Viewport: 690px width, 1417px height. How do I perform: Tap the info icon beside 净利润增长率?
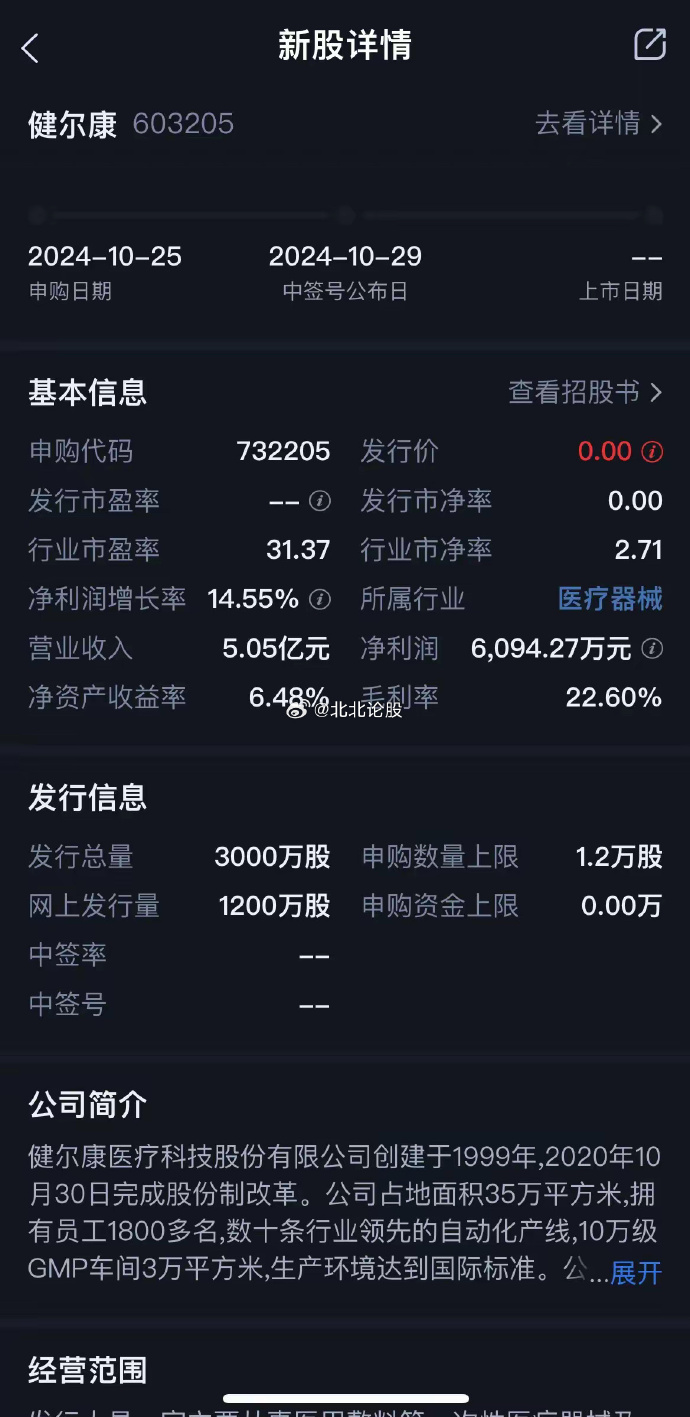click(319, 599)
